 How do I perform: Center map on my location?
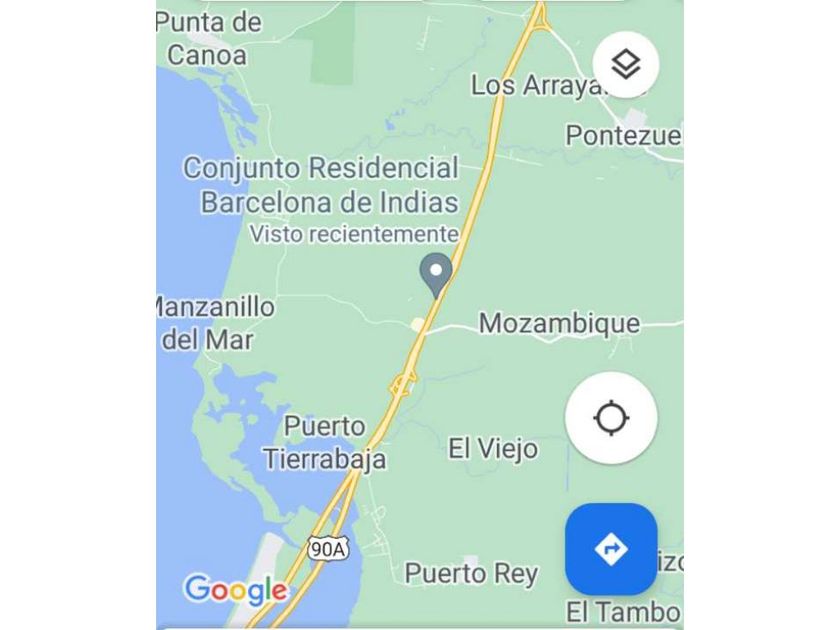point(611,418)
